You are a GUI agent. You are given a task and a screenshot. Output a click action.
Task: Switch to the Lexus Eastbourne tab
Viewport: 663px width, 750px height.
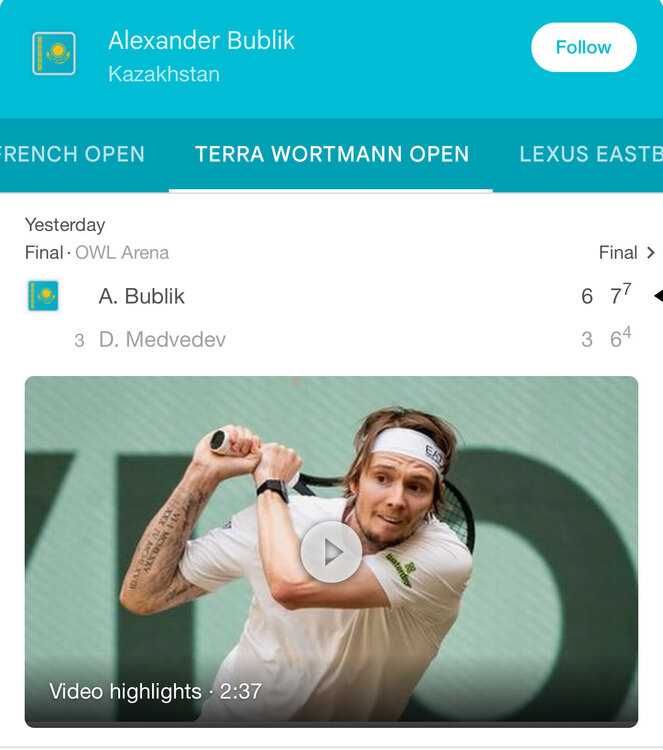(x=590, y=155)
